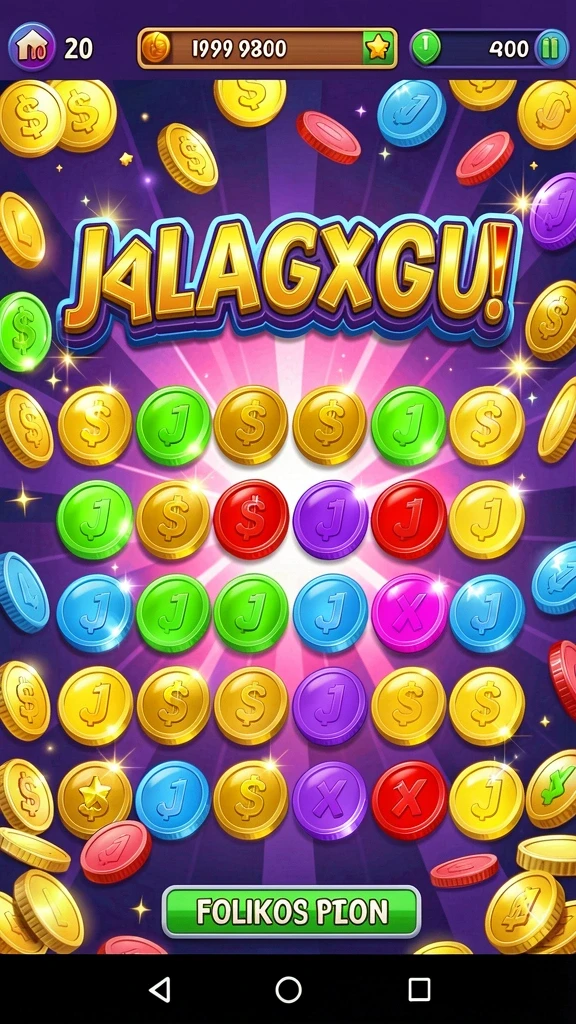Screen dimensions: 576x1024
Task: Tap the home icon in the top bar
Action: coord(32,47)
